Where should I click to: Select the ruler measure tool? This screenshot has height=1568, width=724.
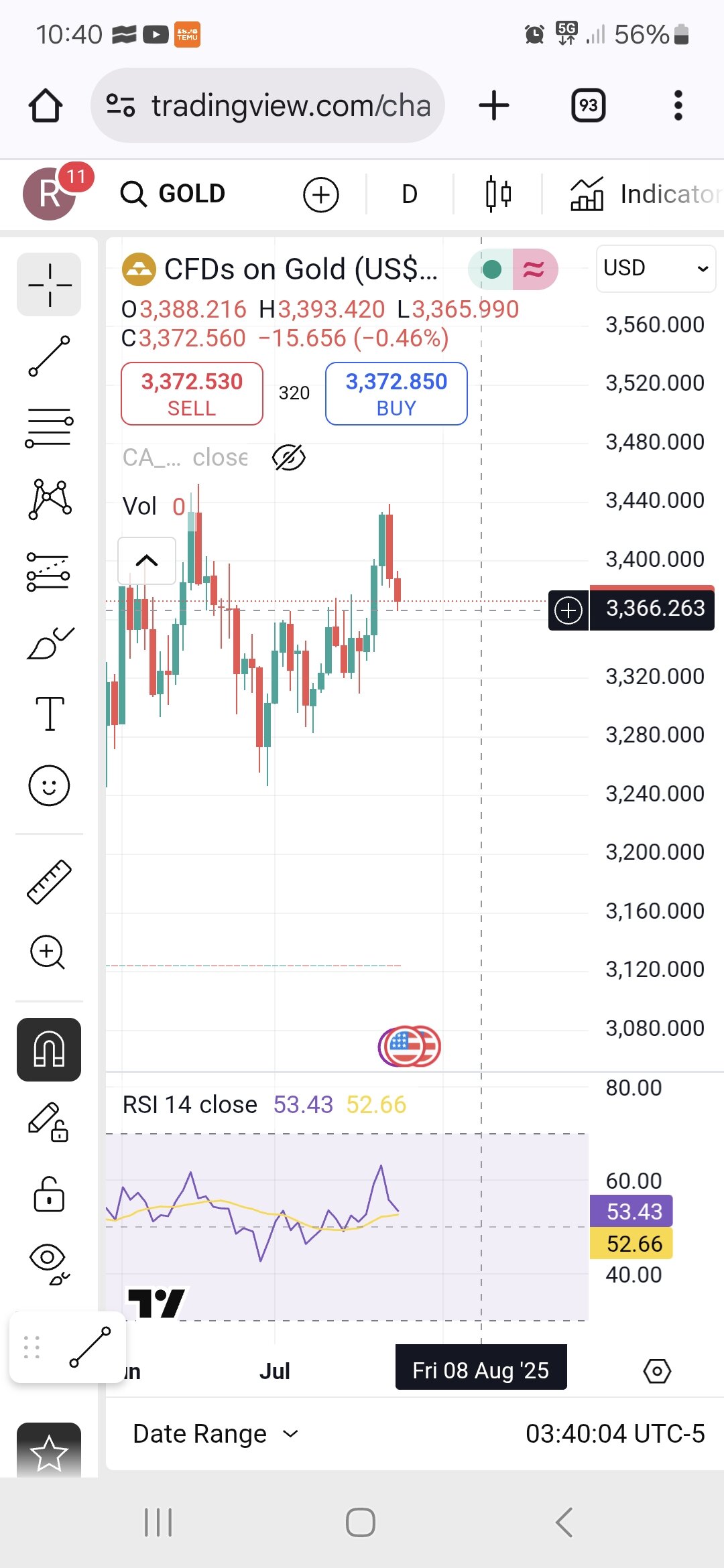[49, 882]
